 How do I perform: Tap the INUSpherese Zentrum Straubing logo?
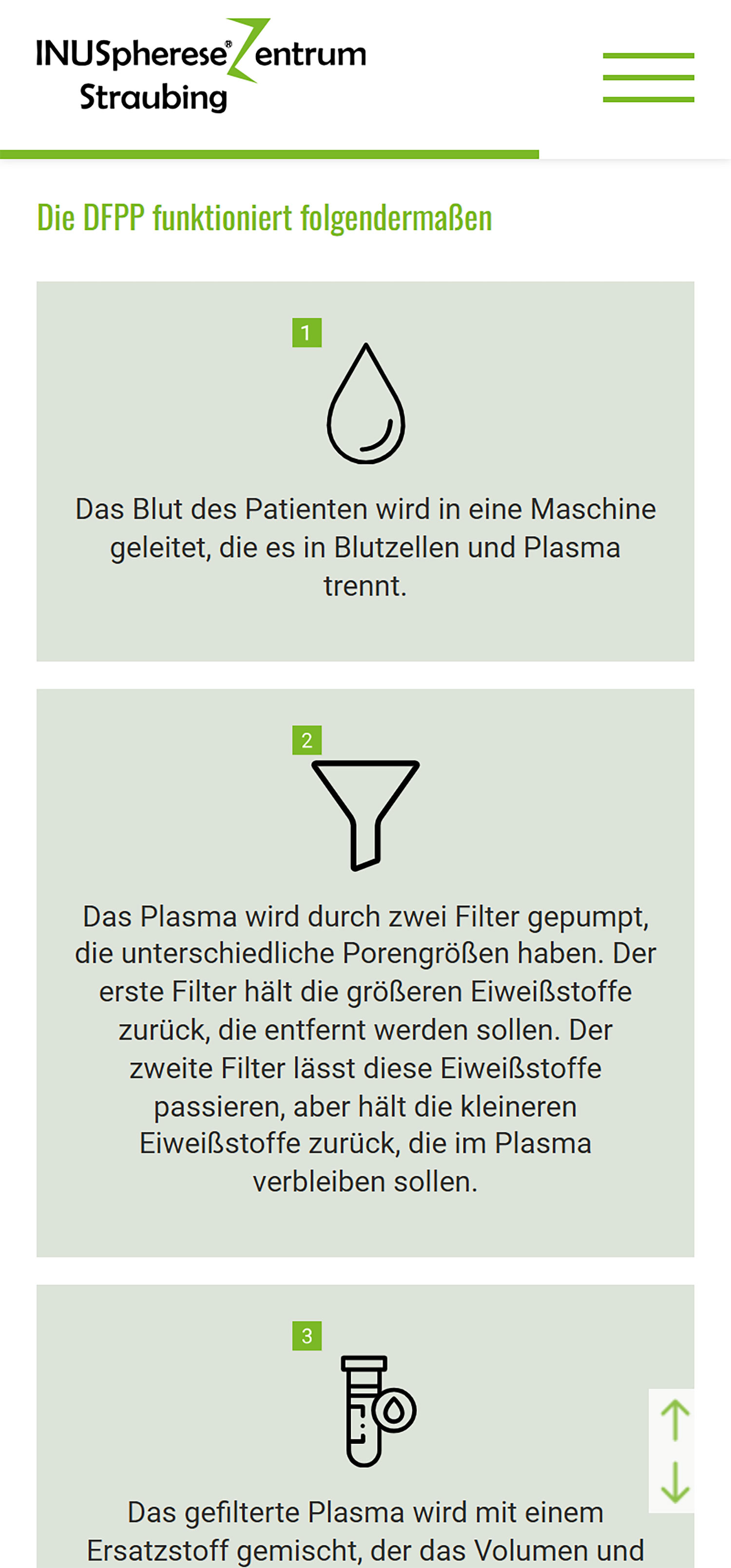pyautogui.click(x=201, y=66)
